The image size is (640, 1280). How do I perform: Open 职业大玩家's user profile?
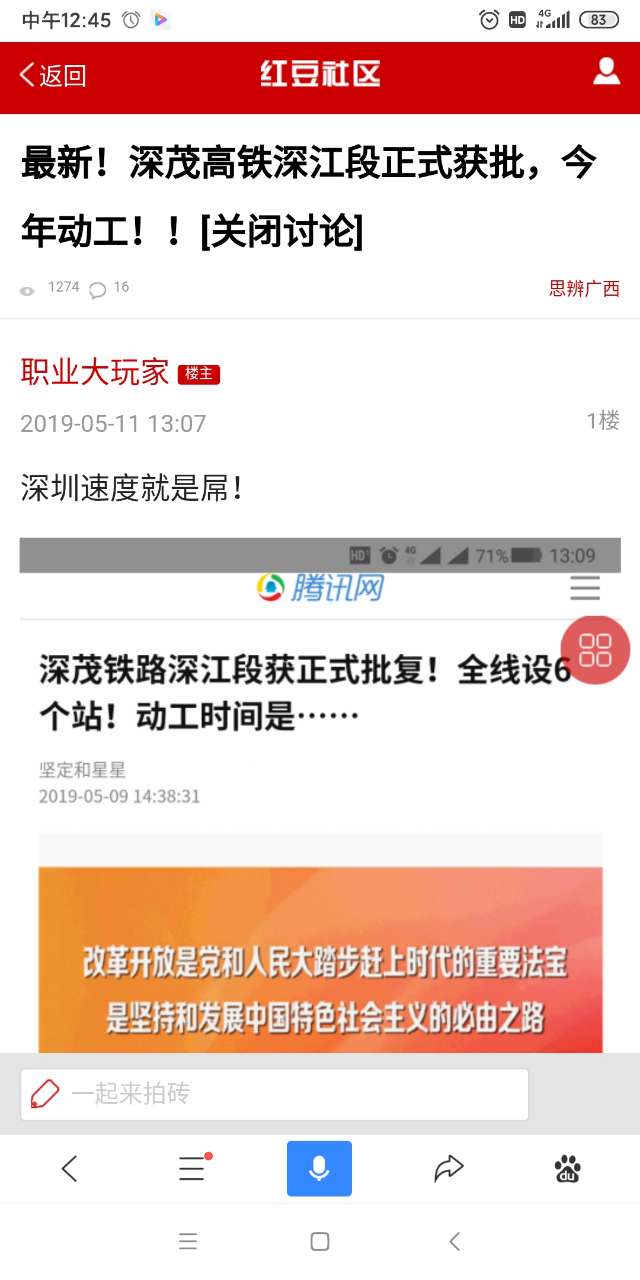coord(95,372)
